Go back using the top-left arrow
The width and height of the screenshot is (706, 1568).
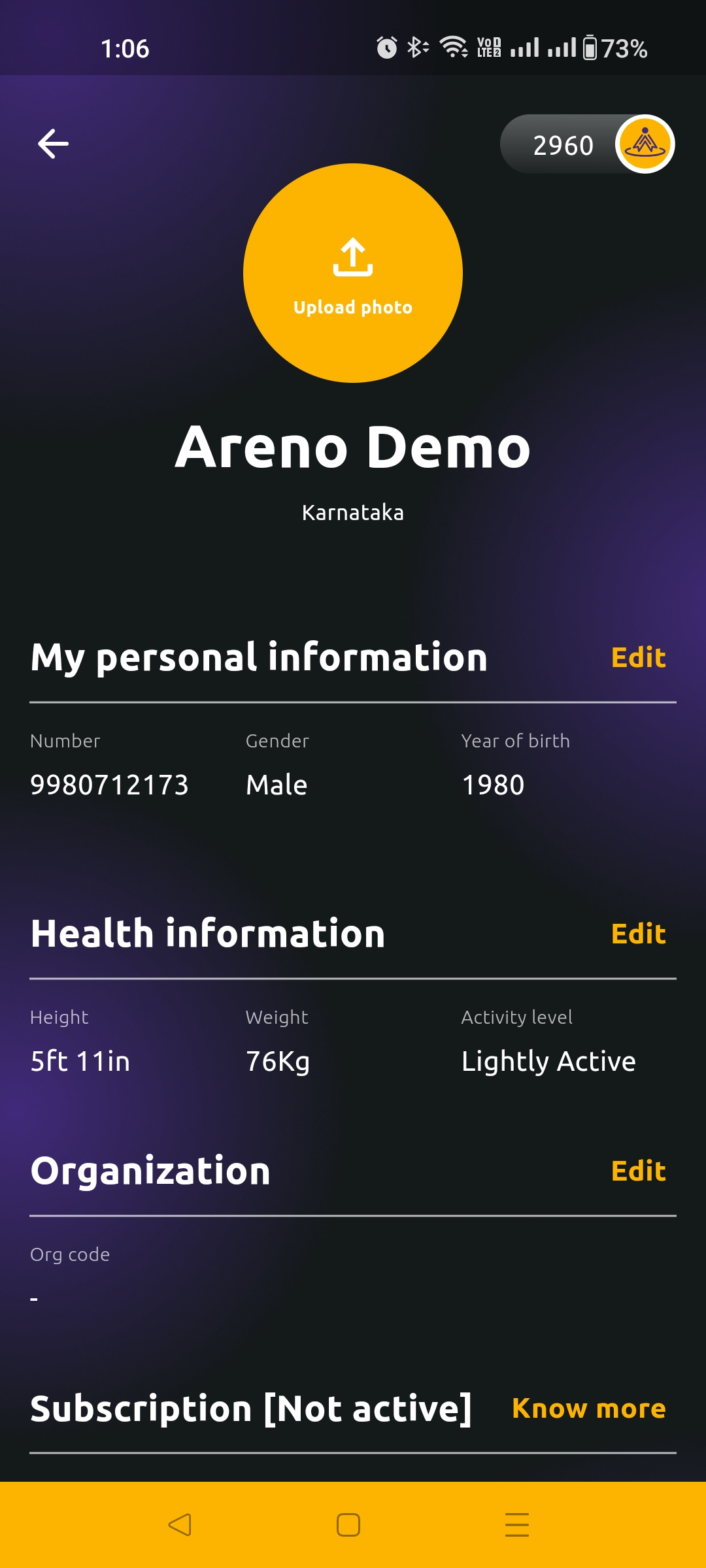tap(53, 144)
